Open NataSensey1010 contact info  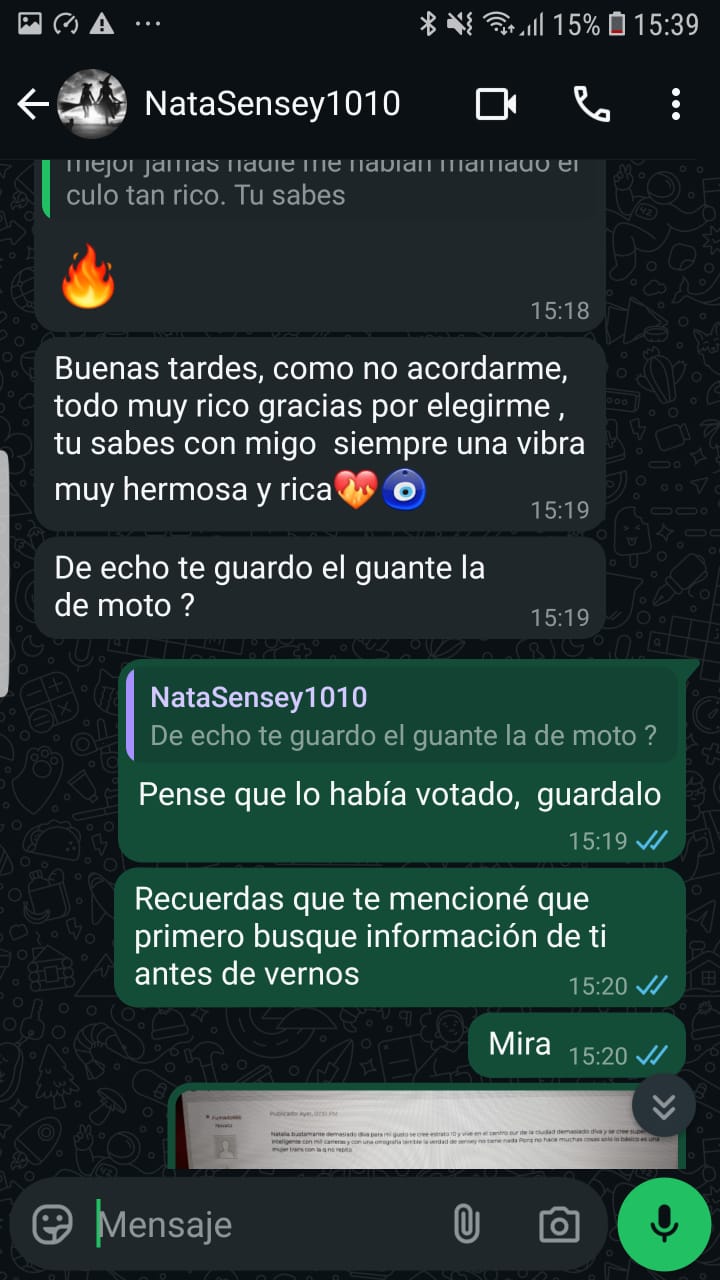tap(272, 104)
